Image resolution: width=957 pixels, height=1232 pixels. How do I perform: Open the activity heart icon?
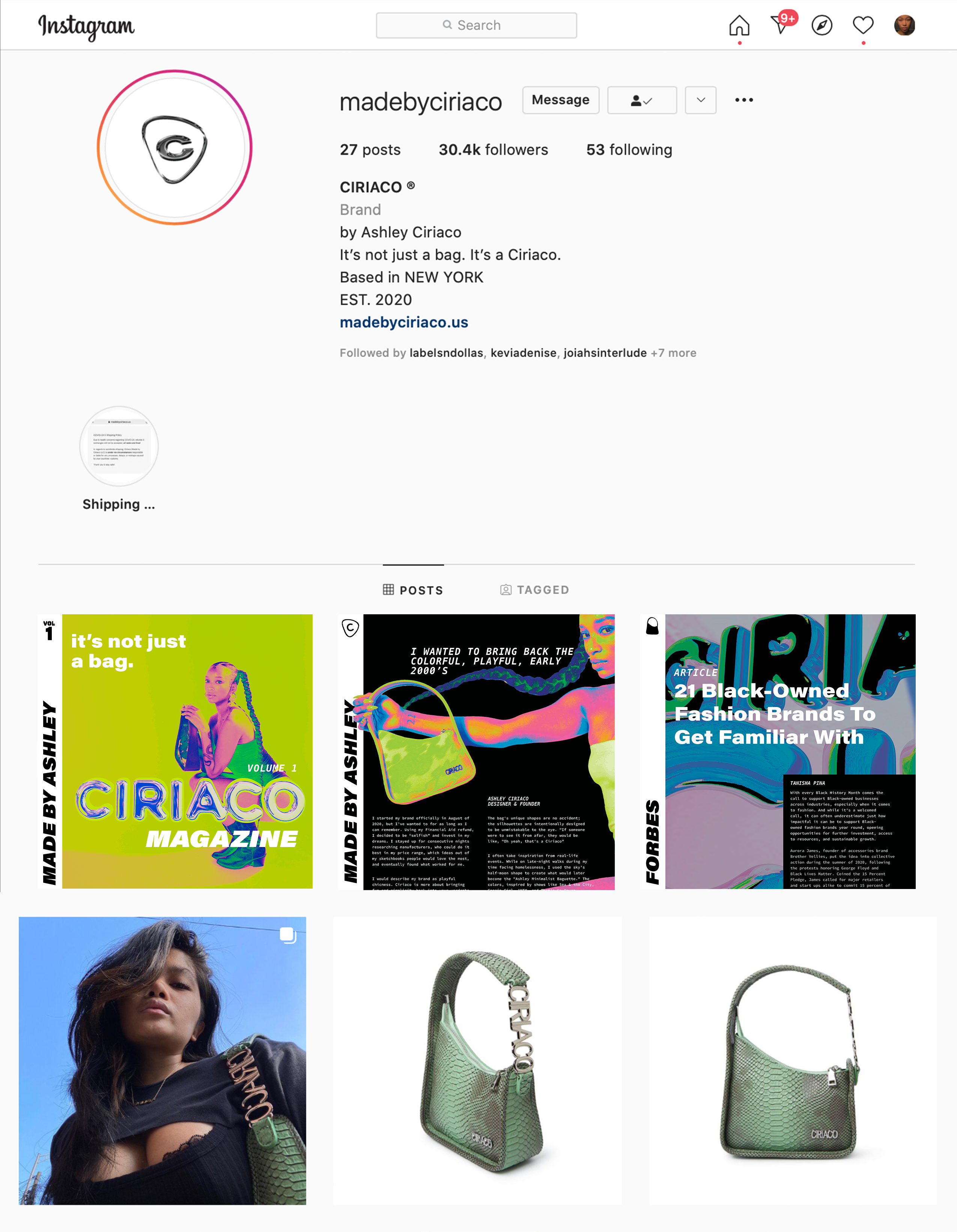coord(863,26)
